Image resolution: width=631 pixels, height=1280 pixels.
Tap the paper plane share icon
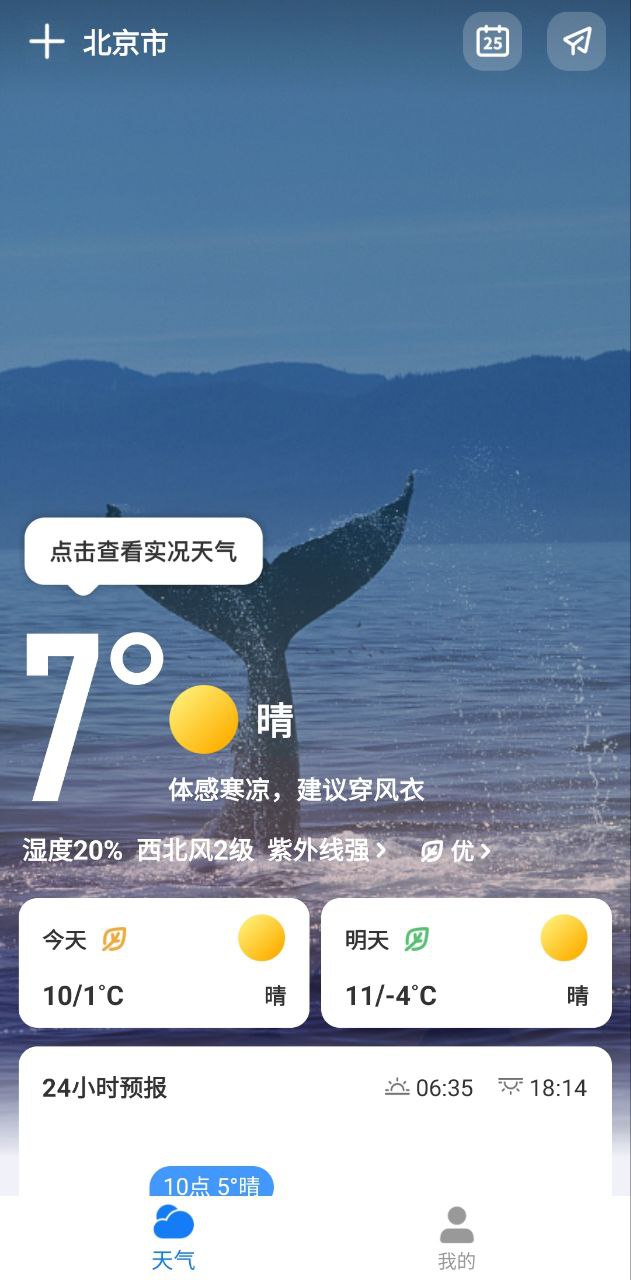[576, 41]
